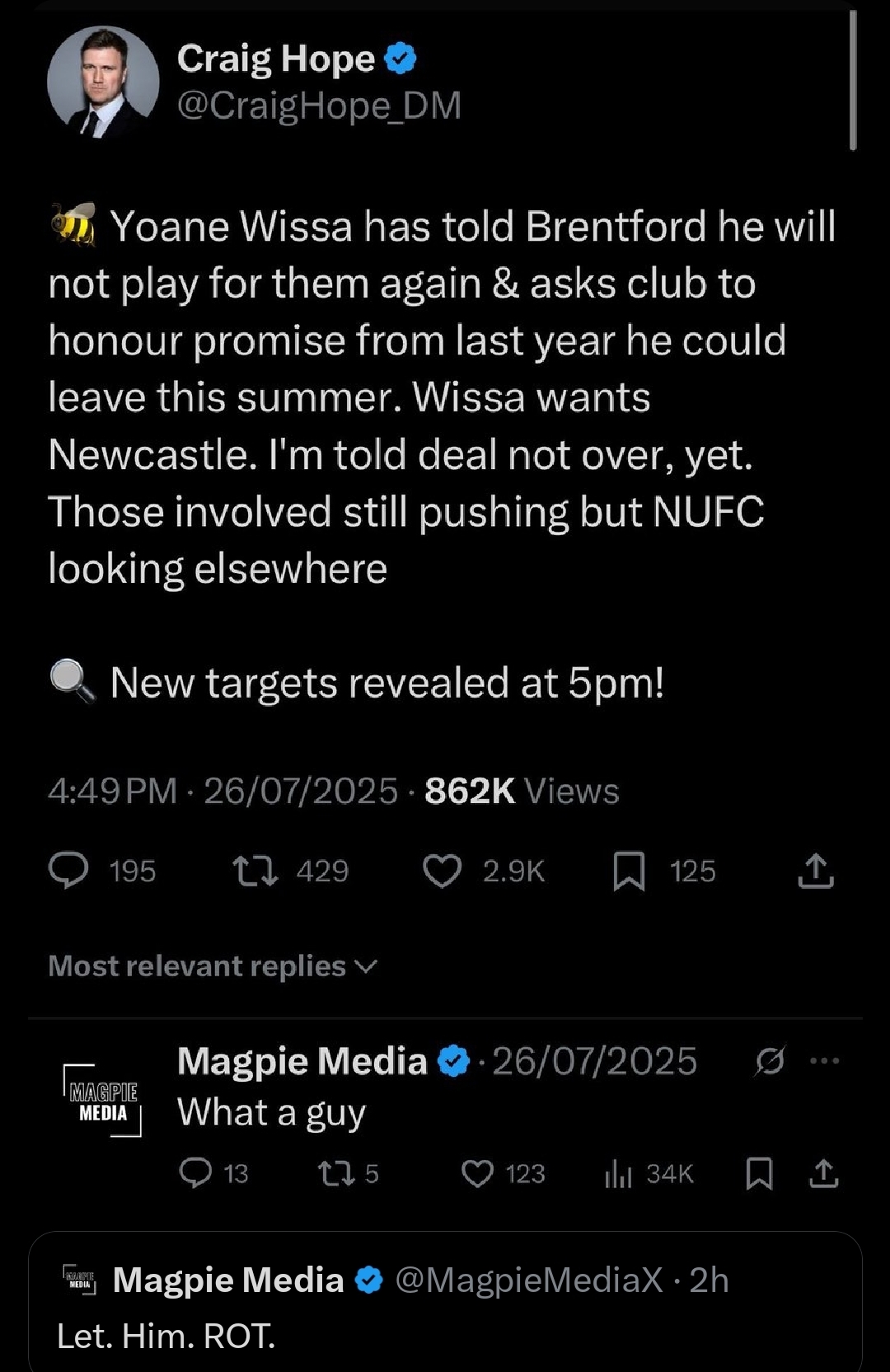Like Magpie Media's What a guy reply
Screen dimensions: 890x1372
(x=477, y=1172)
